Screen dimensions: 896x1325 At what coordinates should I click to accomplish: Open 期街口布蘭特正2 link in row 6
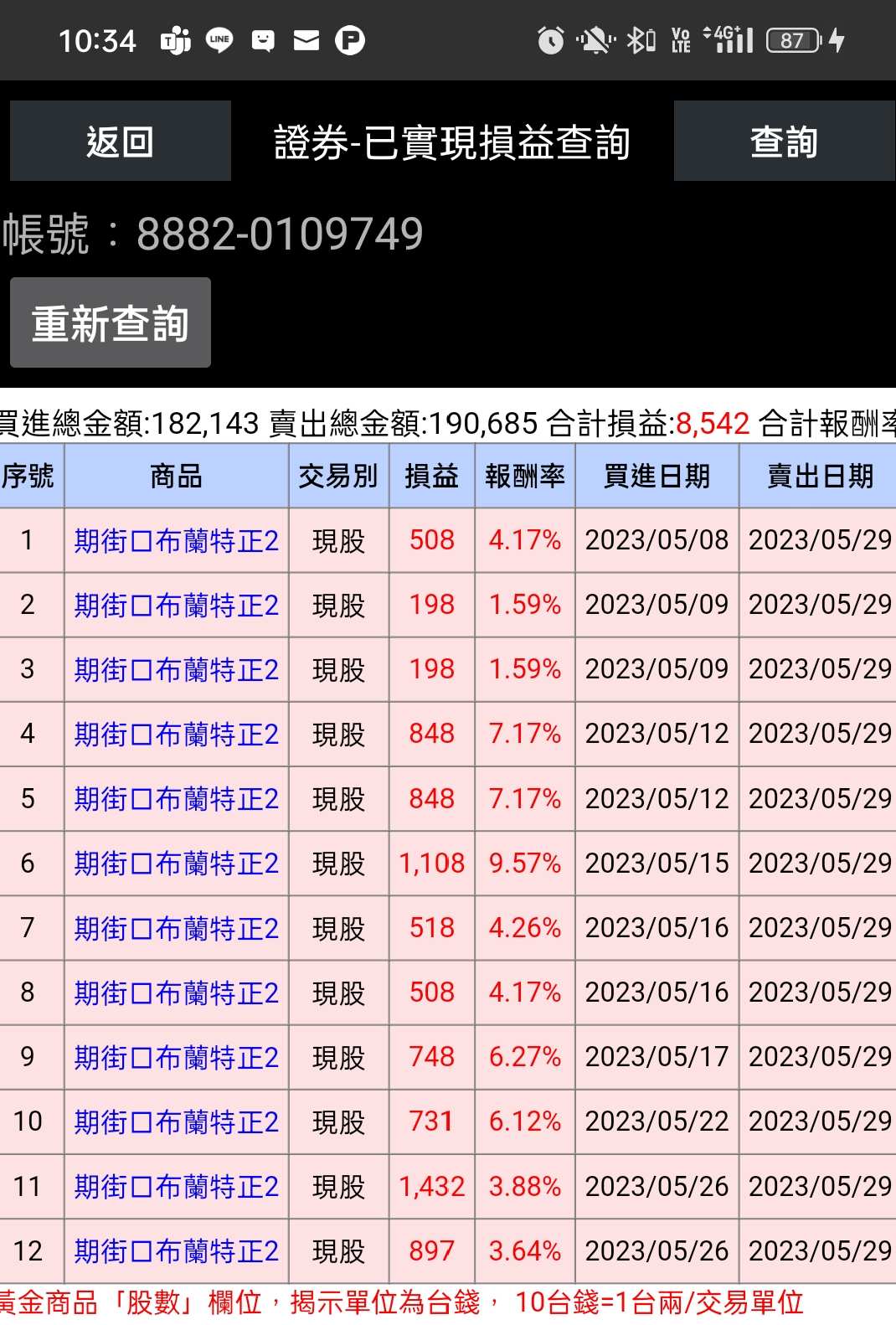[x=175, y=864]
